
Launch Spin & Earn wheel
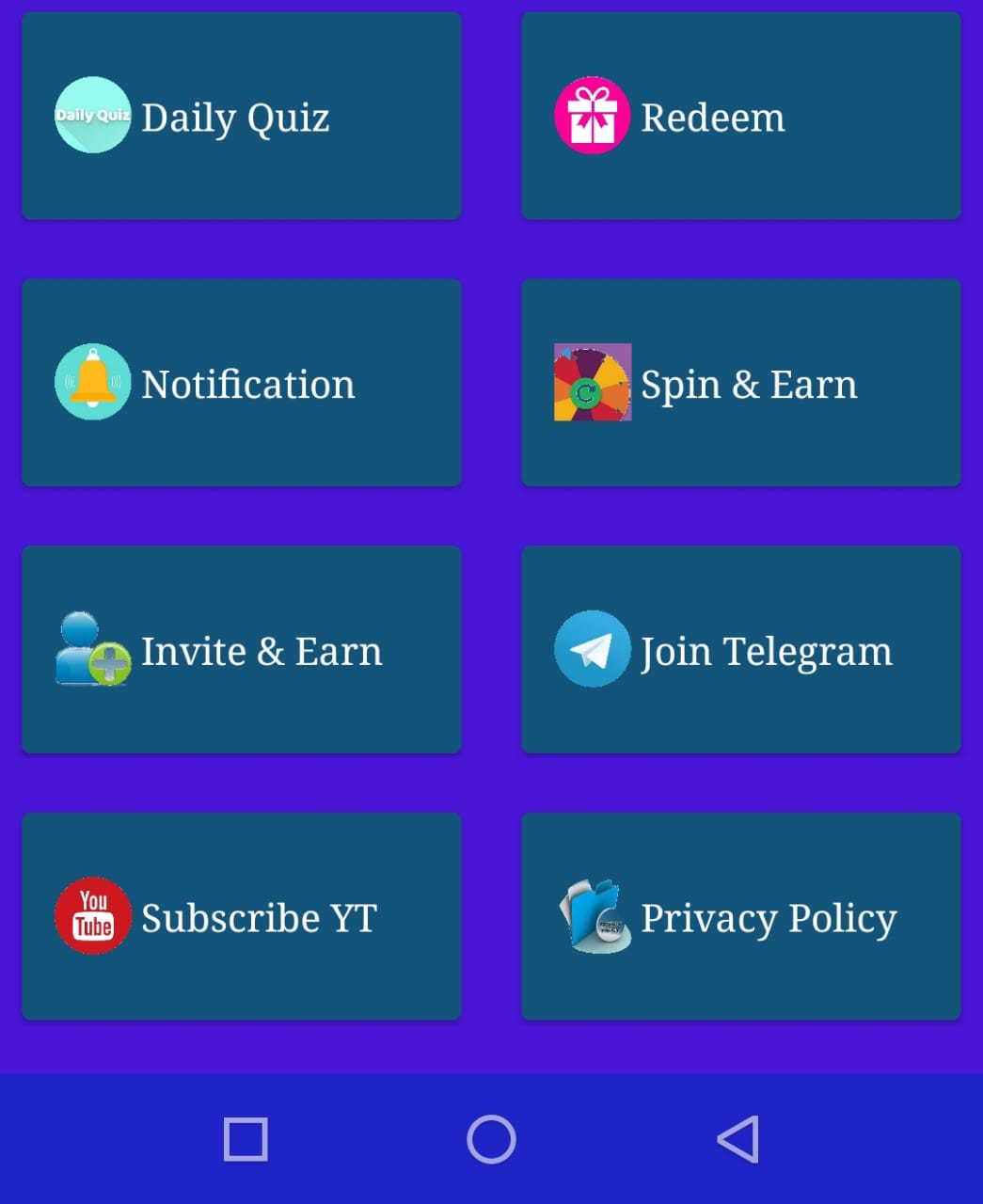click(741, 383)
